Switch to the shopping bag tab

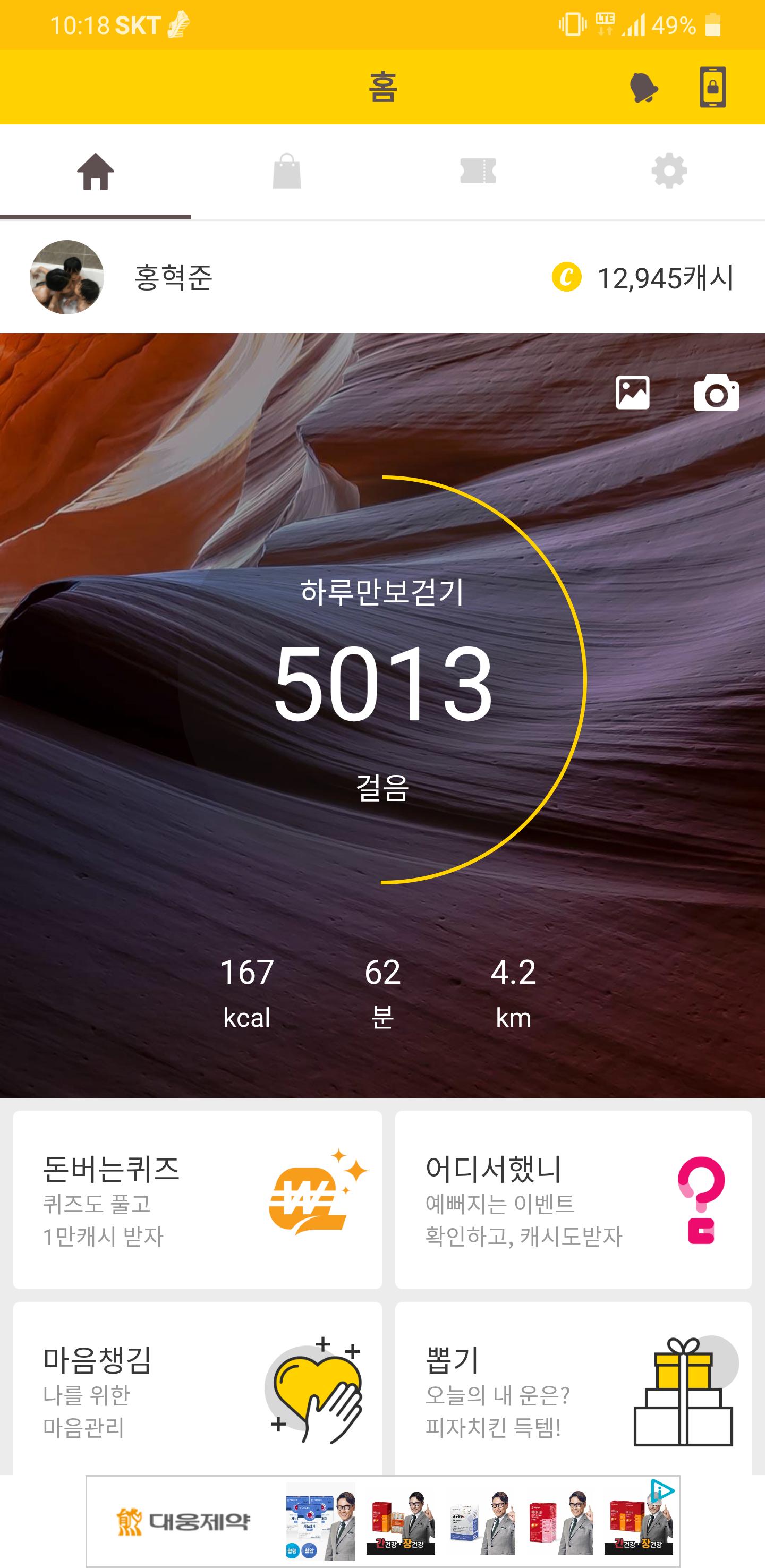click(287, 172)
